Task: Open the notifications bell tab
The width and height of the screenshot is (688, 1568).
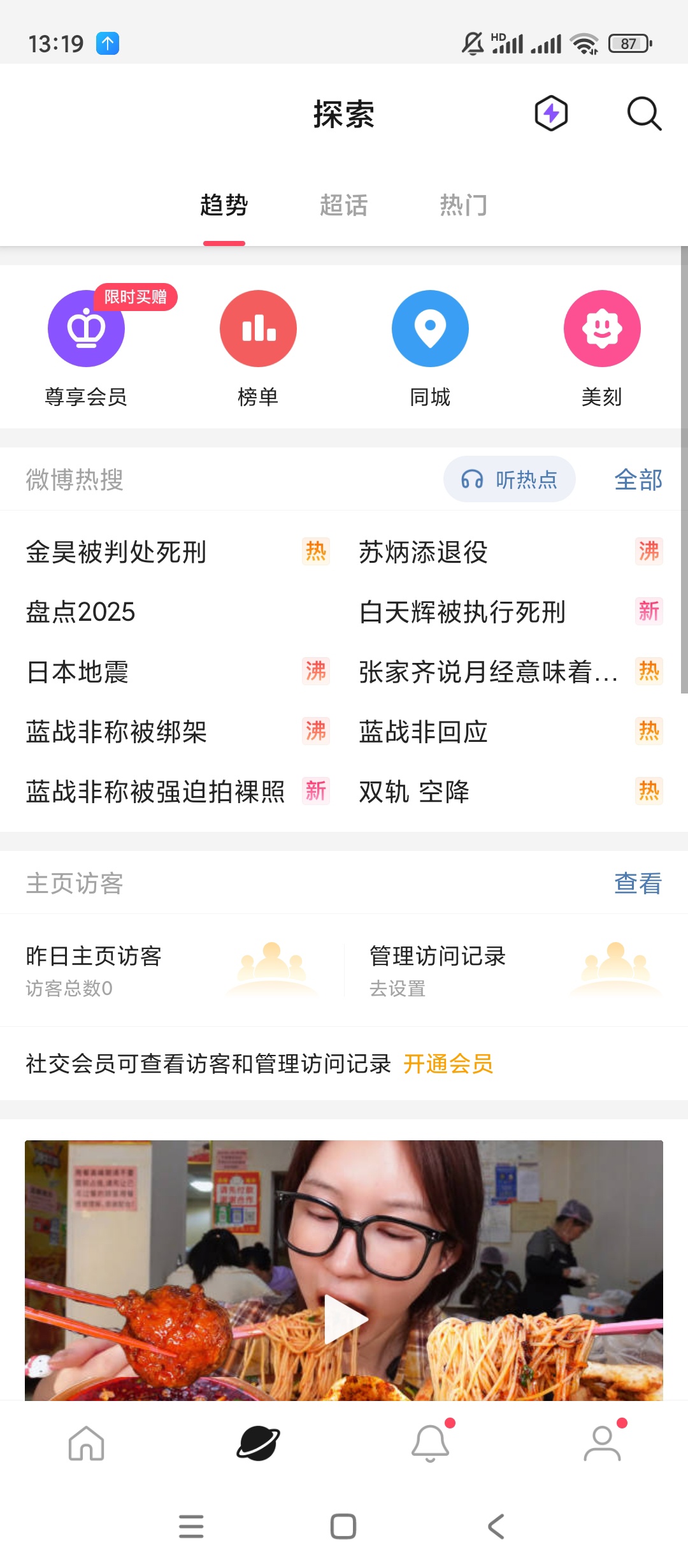Action: click(x=430, y=1444)
